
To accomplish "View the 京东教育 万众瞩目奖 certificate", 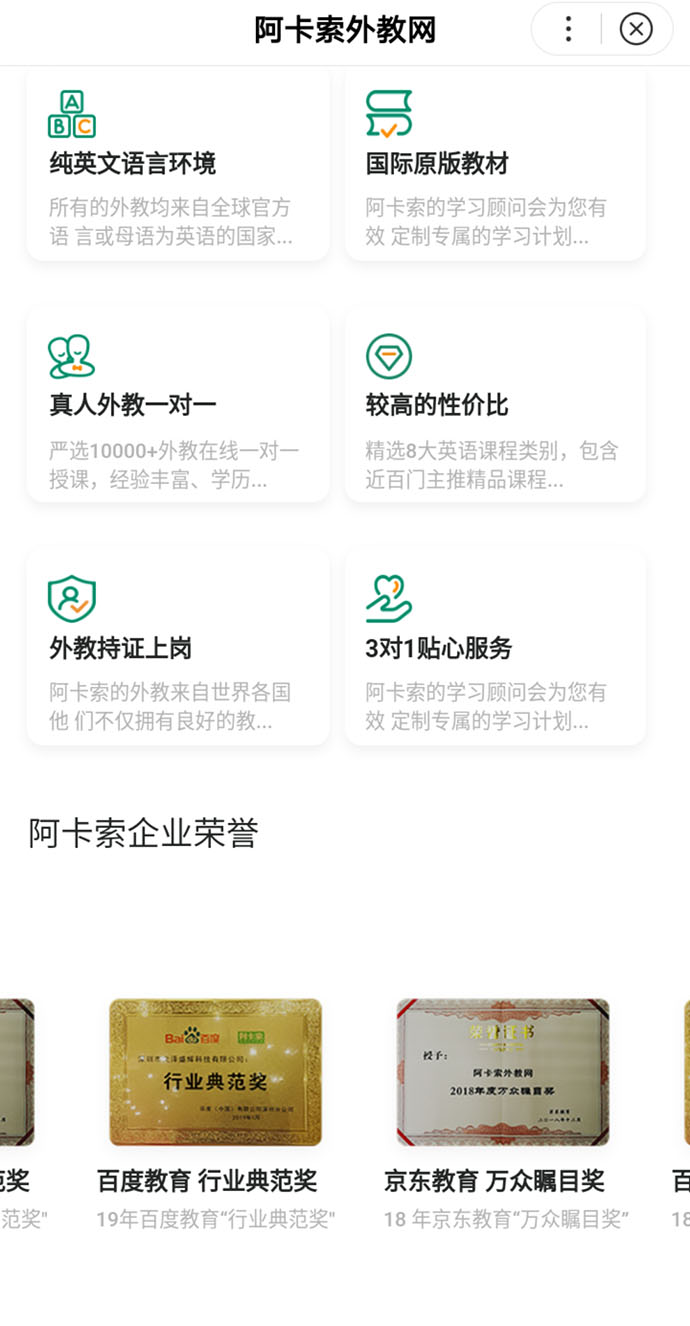I will 503,1072.
